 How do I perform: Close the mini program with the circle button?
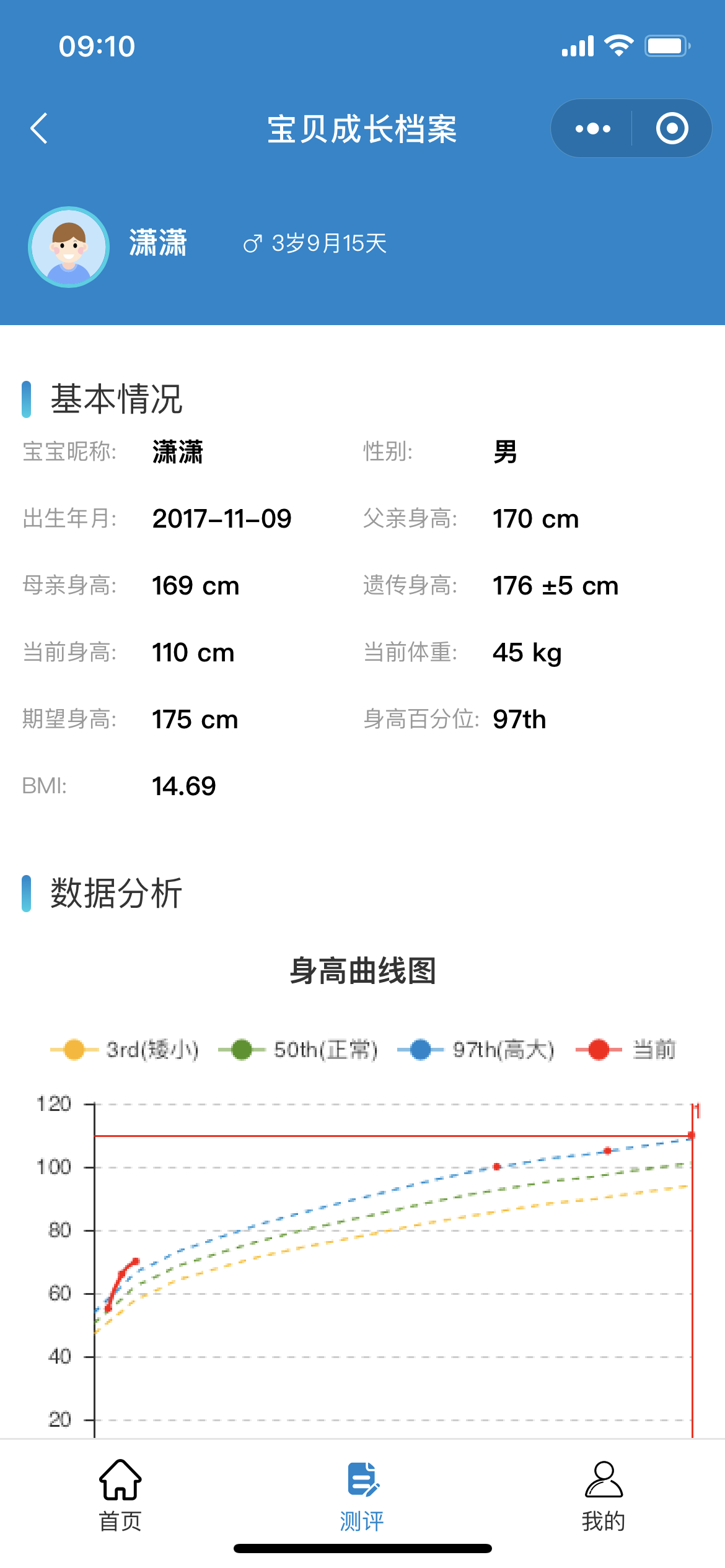pos(672,129)
